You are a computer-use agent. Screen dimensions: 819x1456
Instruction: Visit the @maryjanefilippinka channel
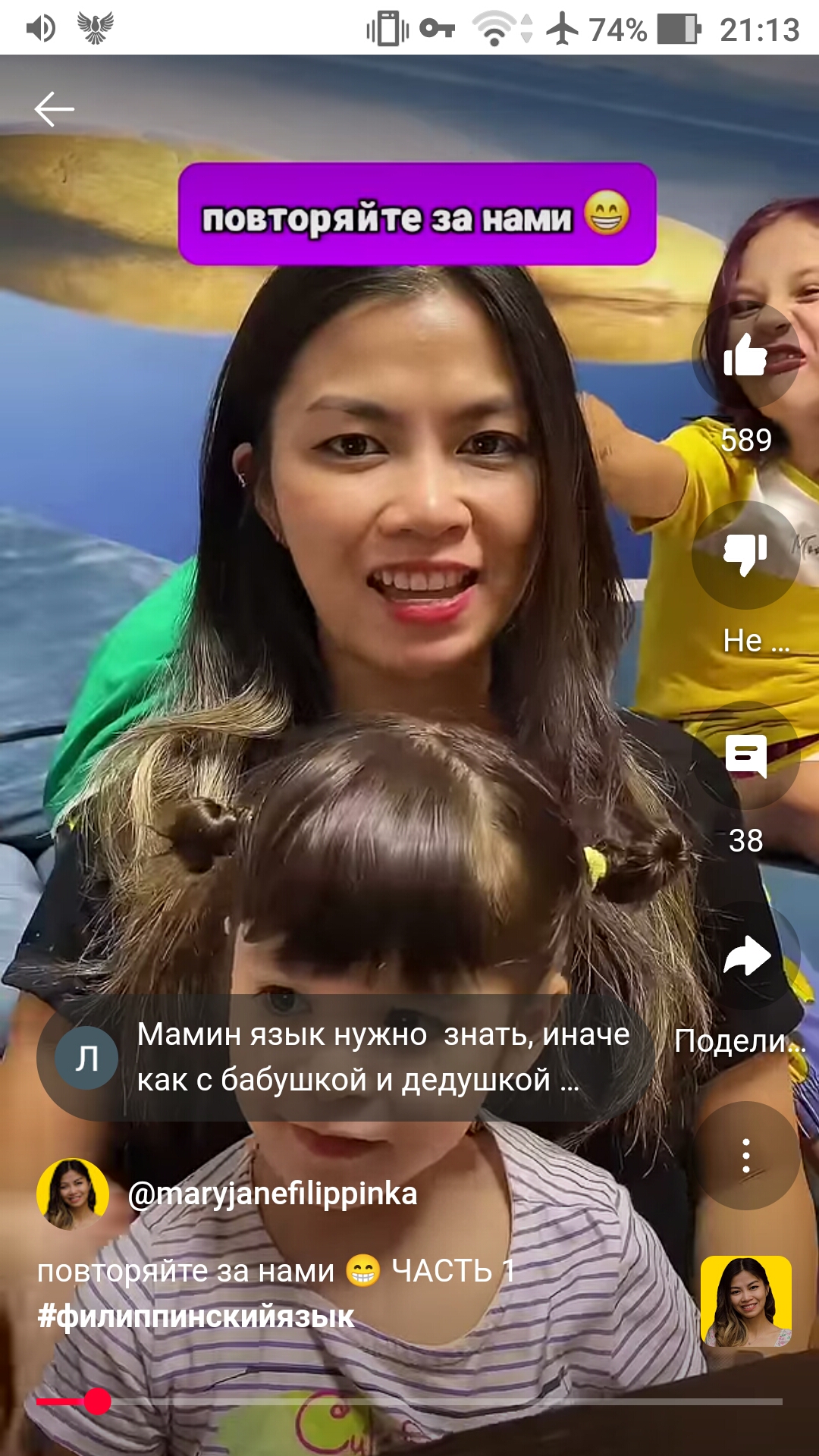pos(272,1194)
